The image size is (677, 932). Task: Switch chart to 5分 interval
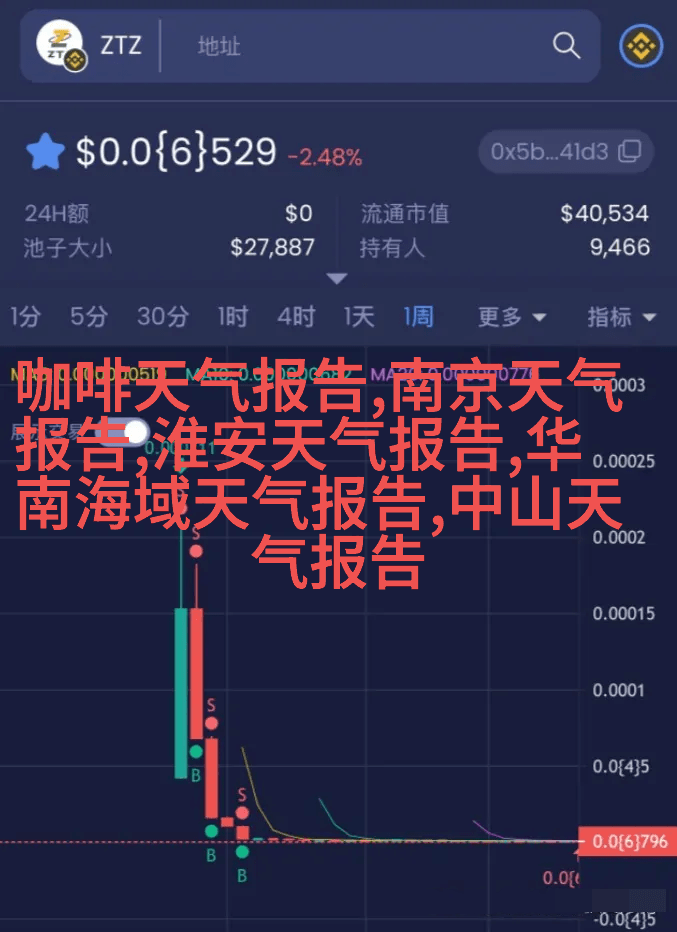[x=88, y=318]
